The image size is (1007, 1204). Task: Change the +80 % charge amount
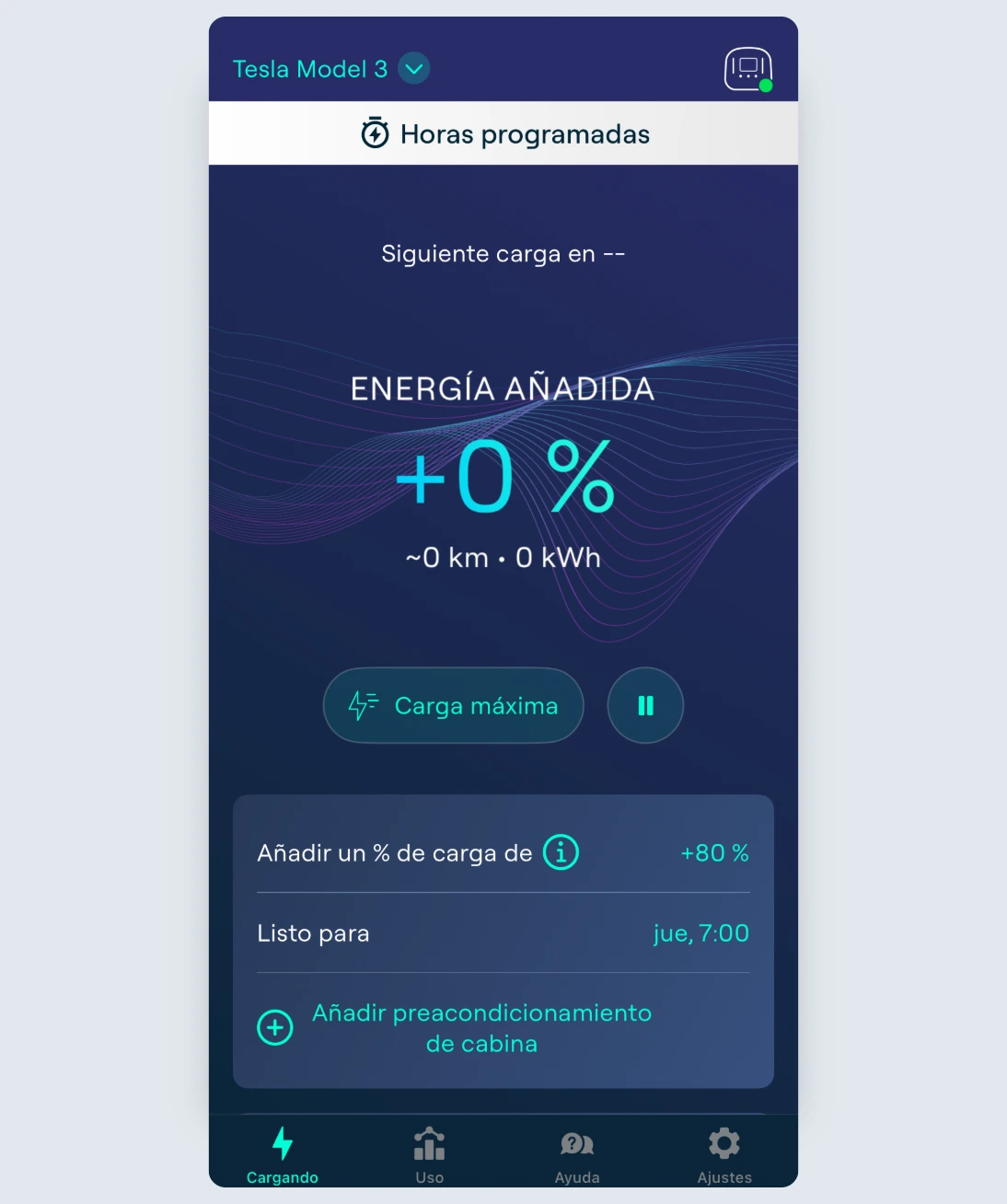click(x=714, y=853)
